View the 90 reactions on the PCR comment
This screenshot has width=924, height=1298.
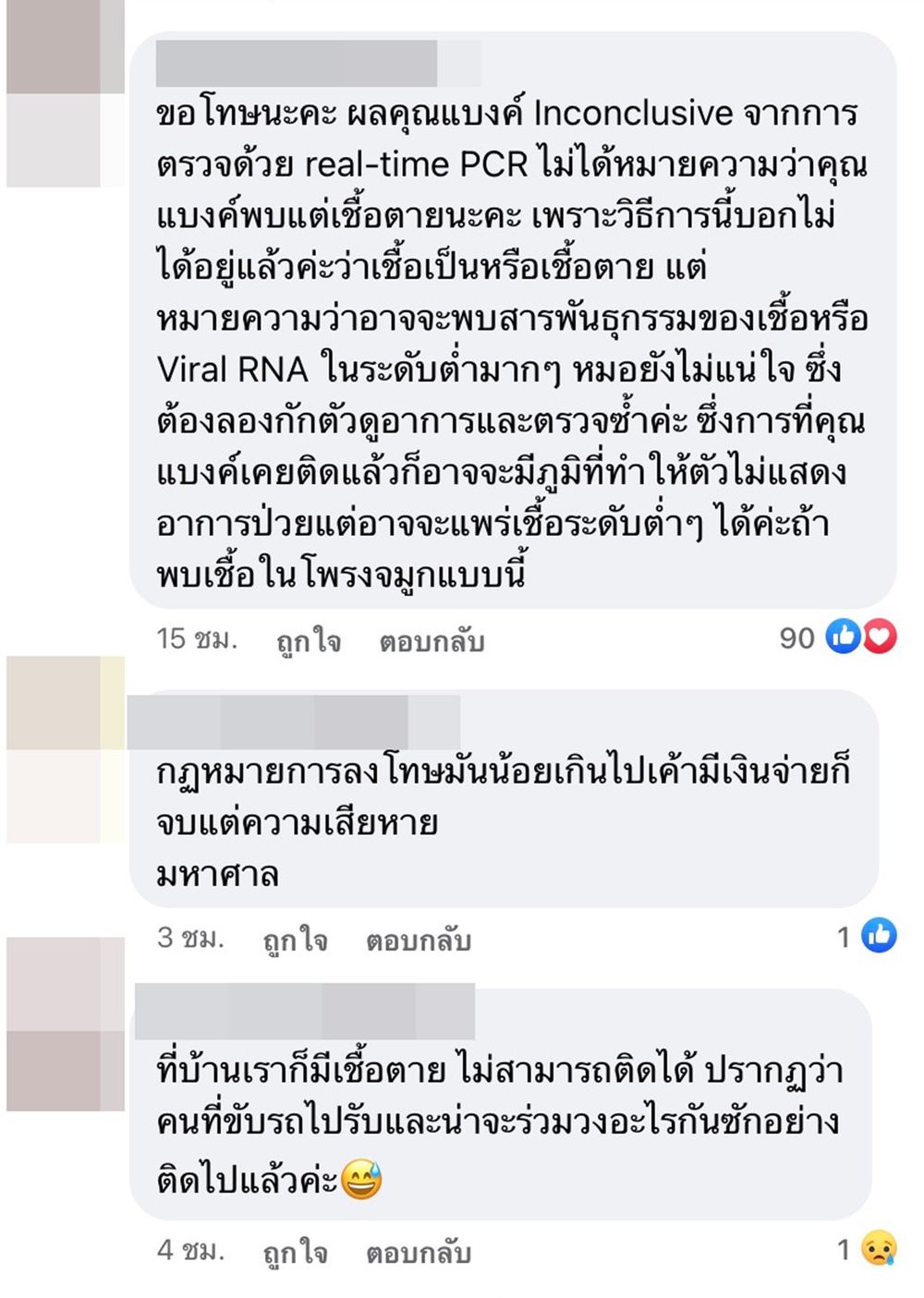[x=838, y=637]
